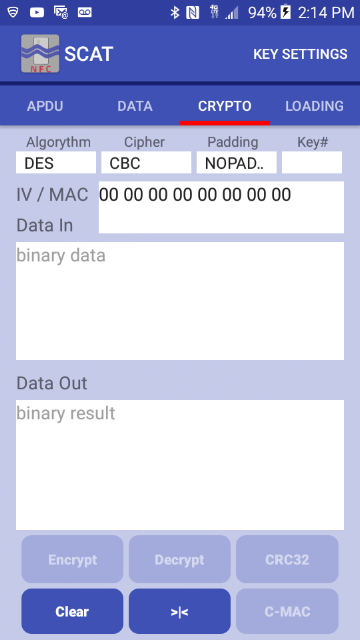Compute CRC32
Viewport: 360px width, 640px height.
click(287, 559)
